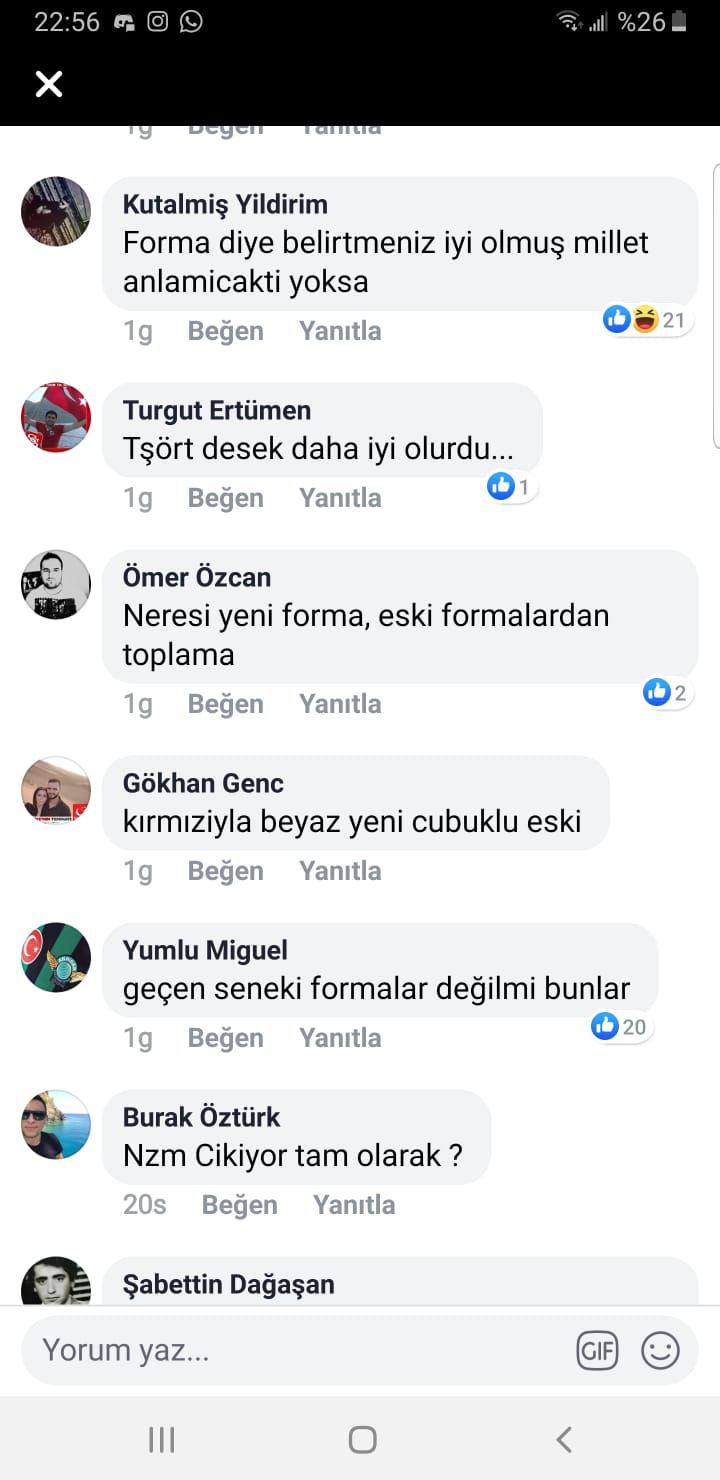The width and height of the screenshot is (720, 1480).
Task: Show likes on Yumlu Miguel's comment
Action: click(620, 1027)
